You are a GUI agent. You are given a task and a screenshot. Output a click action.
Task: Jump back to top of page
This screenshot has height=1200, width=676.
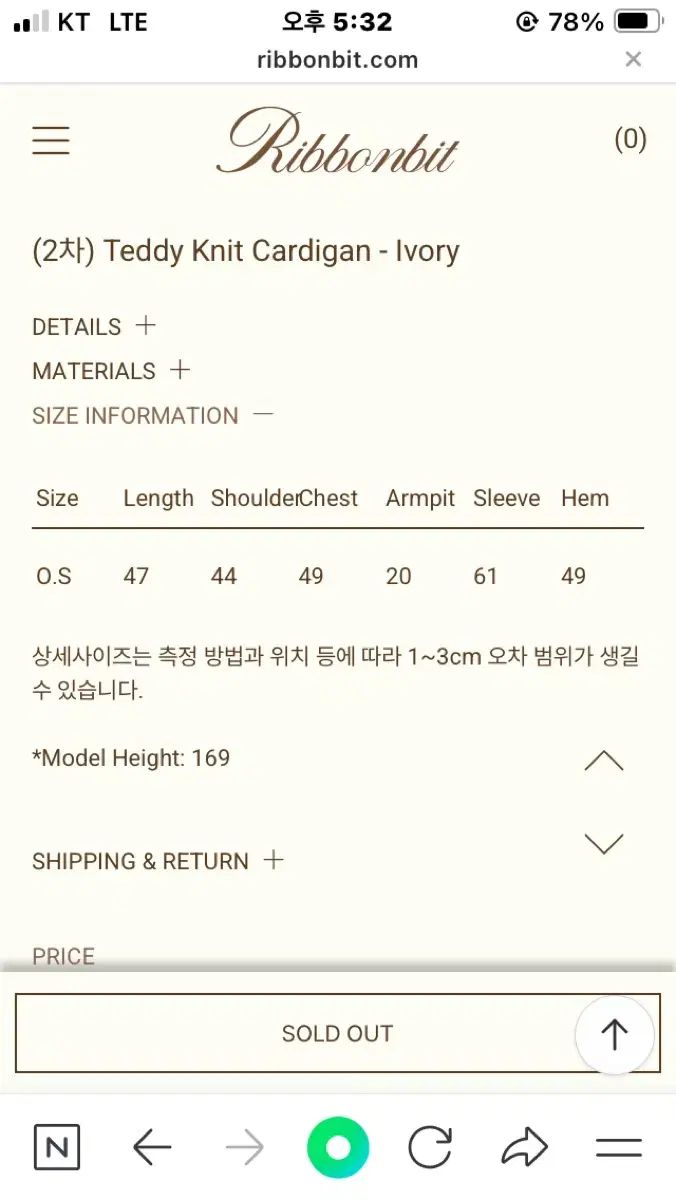(x=614, y=1035)
